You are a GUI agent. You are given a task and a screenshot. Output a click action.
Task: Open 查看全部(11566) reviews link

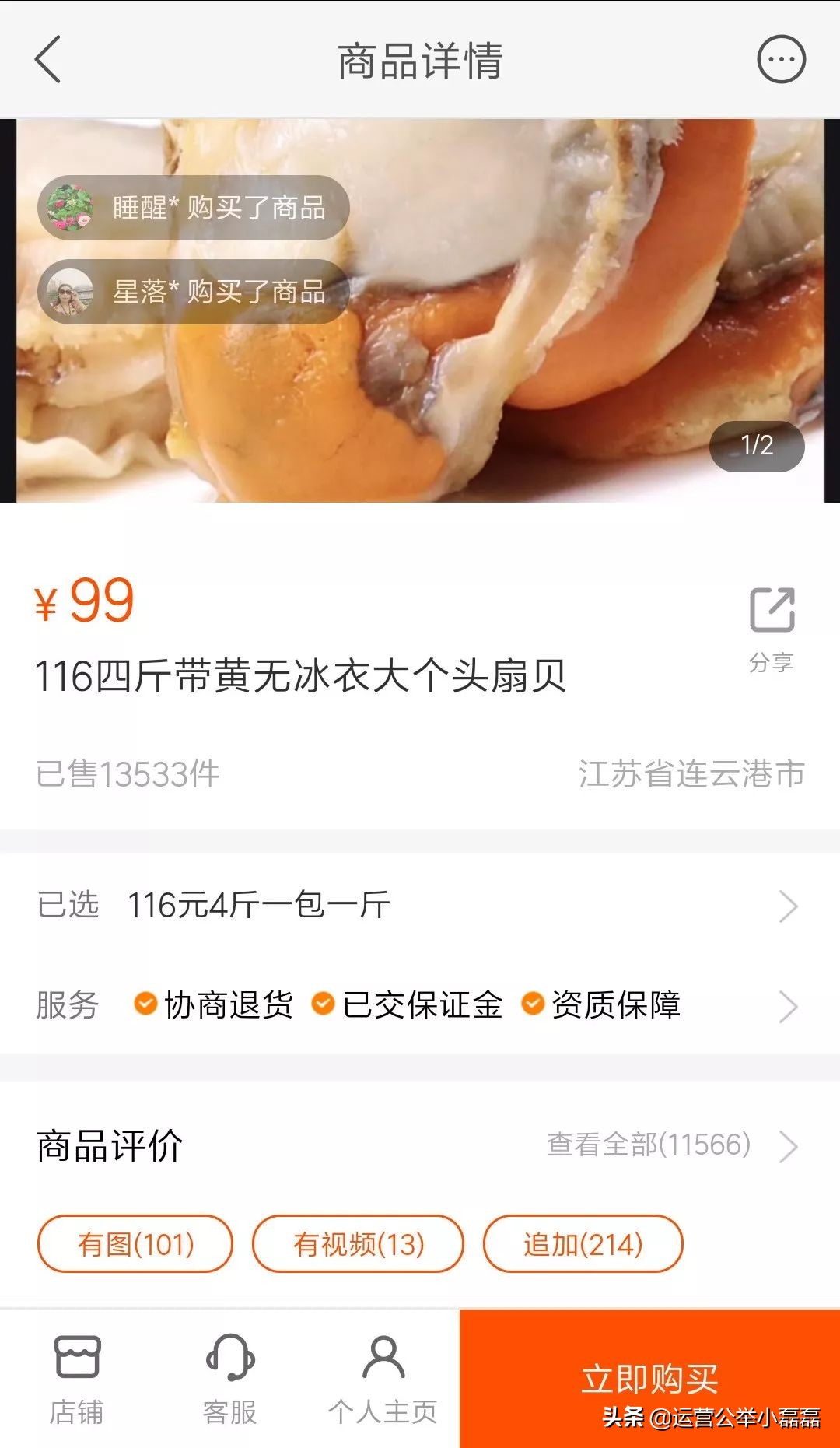coord(649,1146)
